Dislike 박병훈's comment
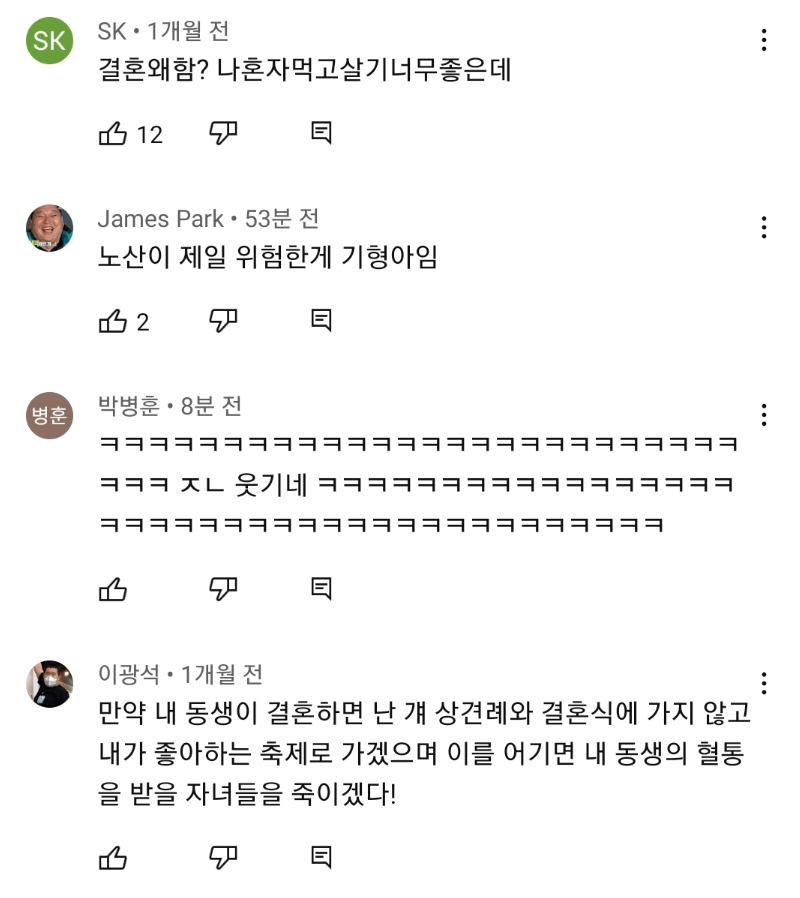The image size is (800, 898). point(223,589)
